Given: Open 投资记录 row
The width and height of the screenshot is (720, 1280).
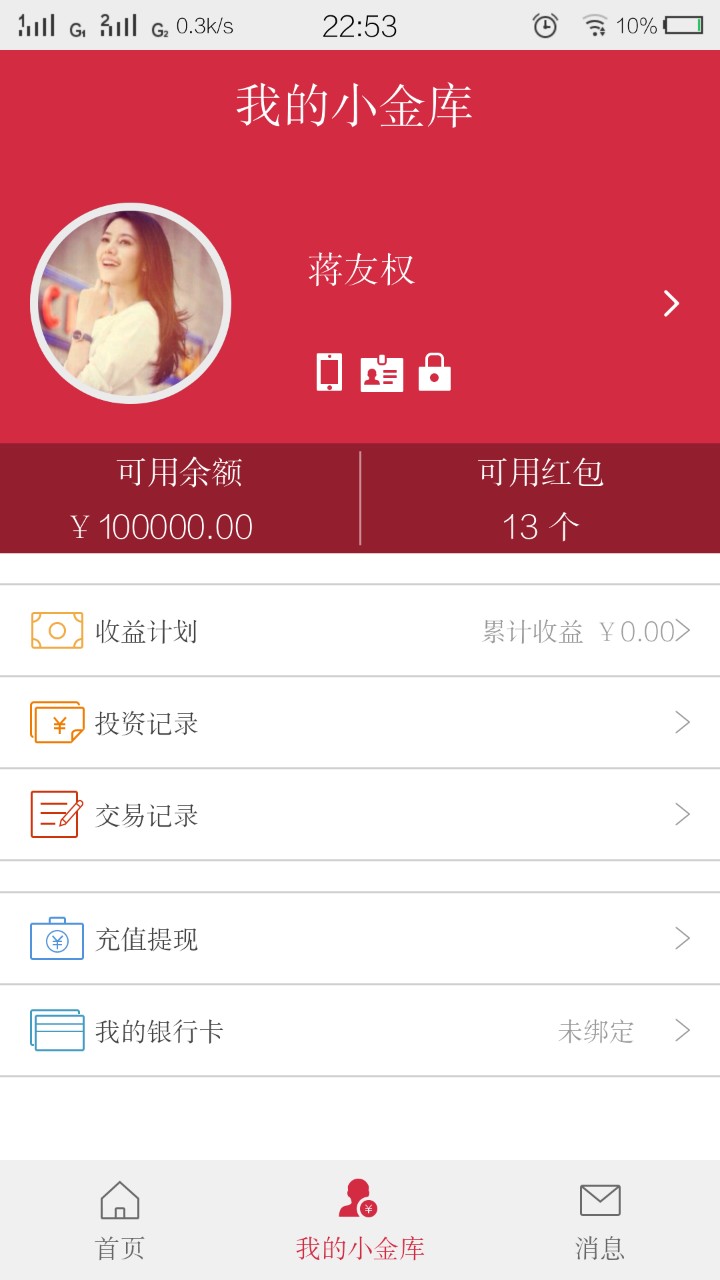Looking at the screenshot, I should click(x=360, y=723).
